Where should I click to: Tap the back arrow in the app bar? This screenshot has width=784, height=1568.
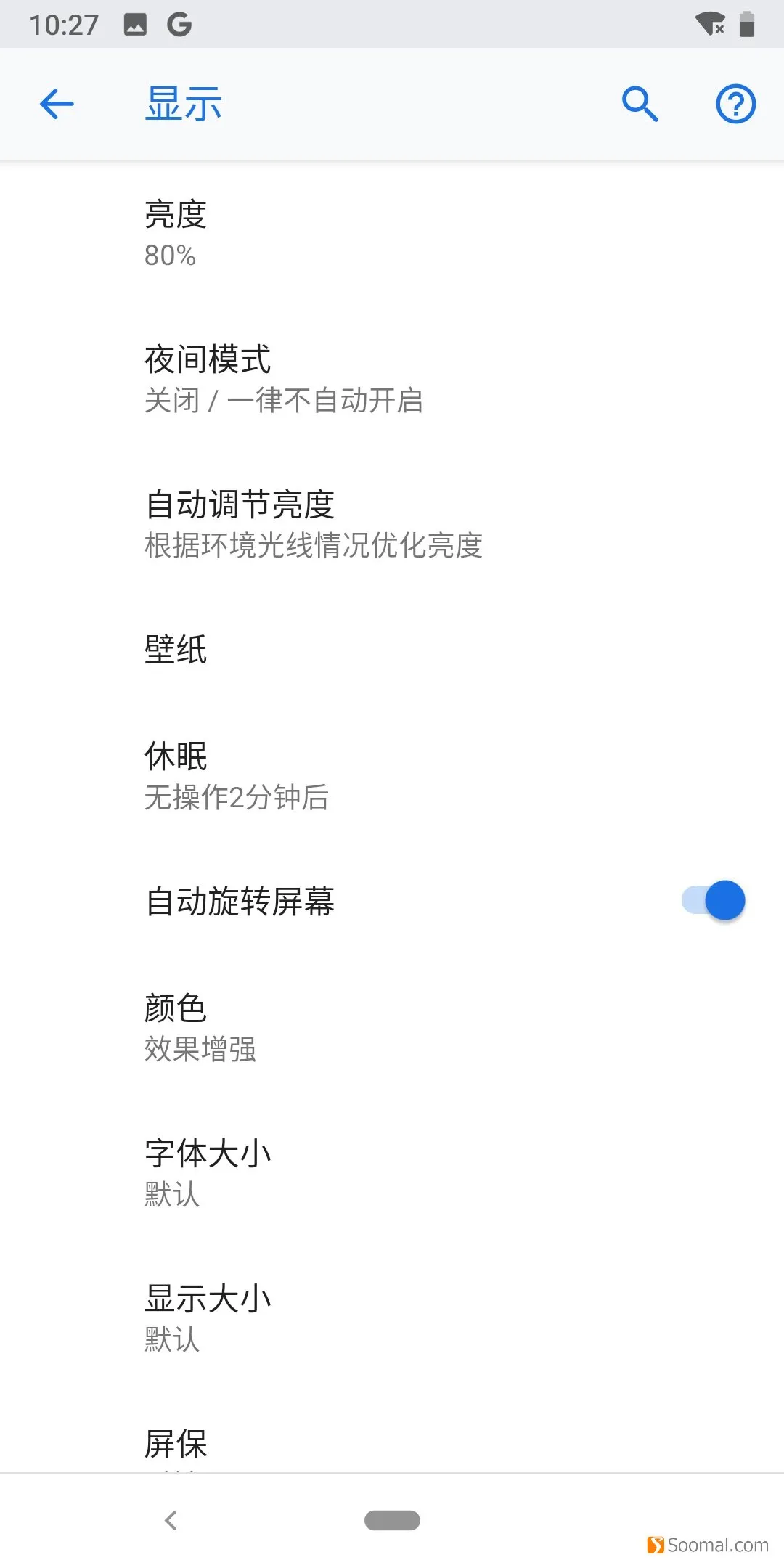coord(57,104)
